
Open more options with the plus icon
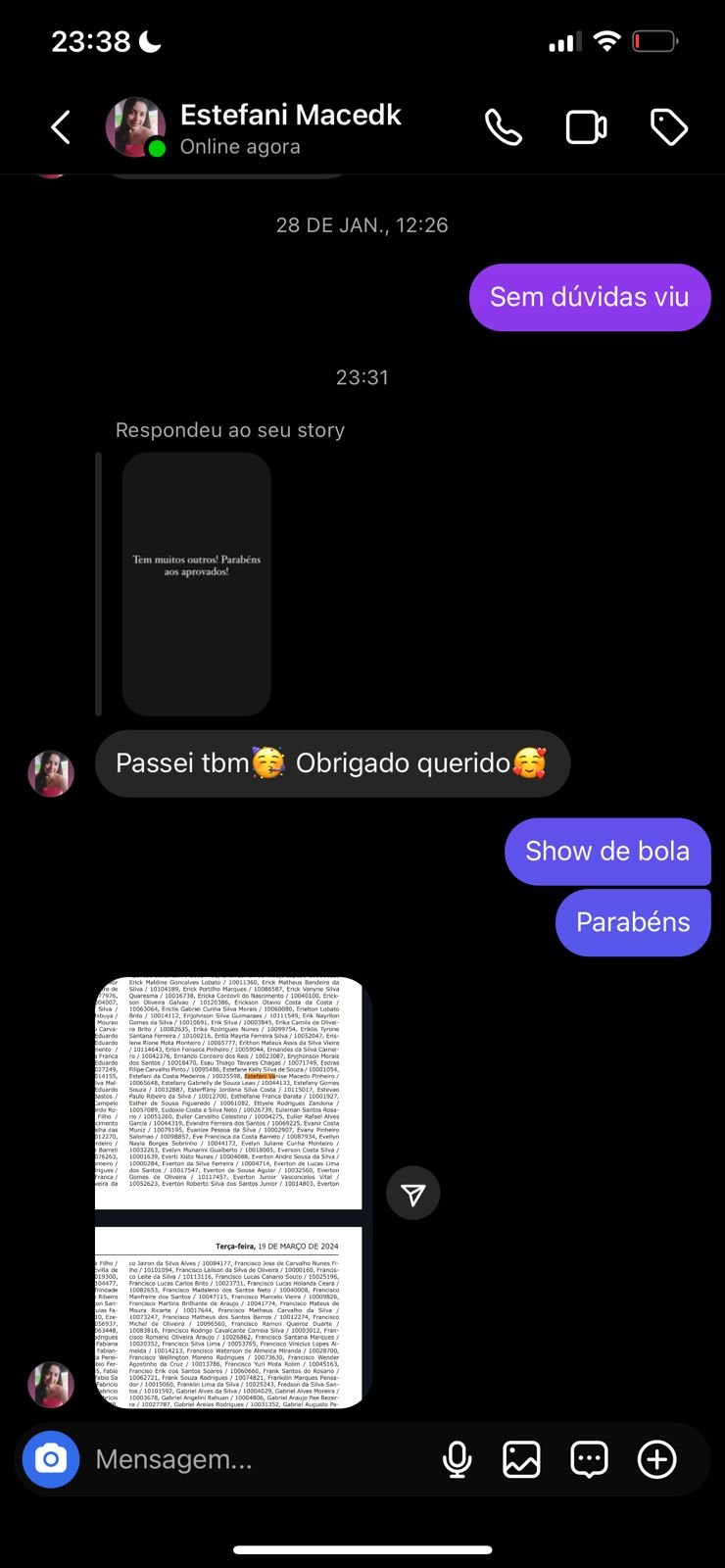click(656, 1459)
